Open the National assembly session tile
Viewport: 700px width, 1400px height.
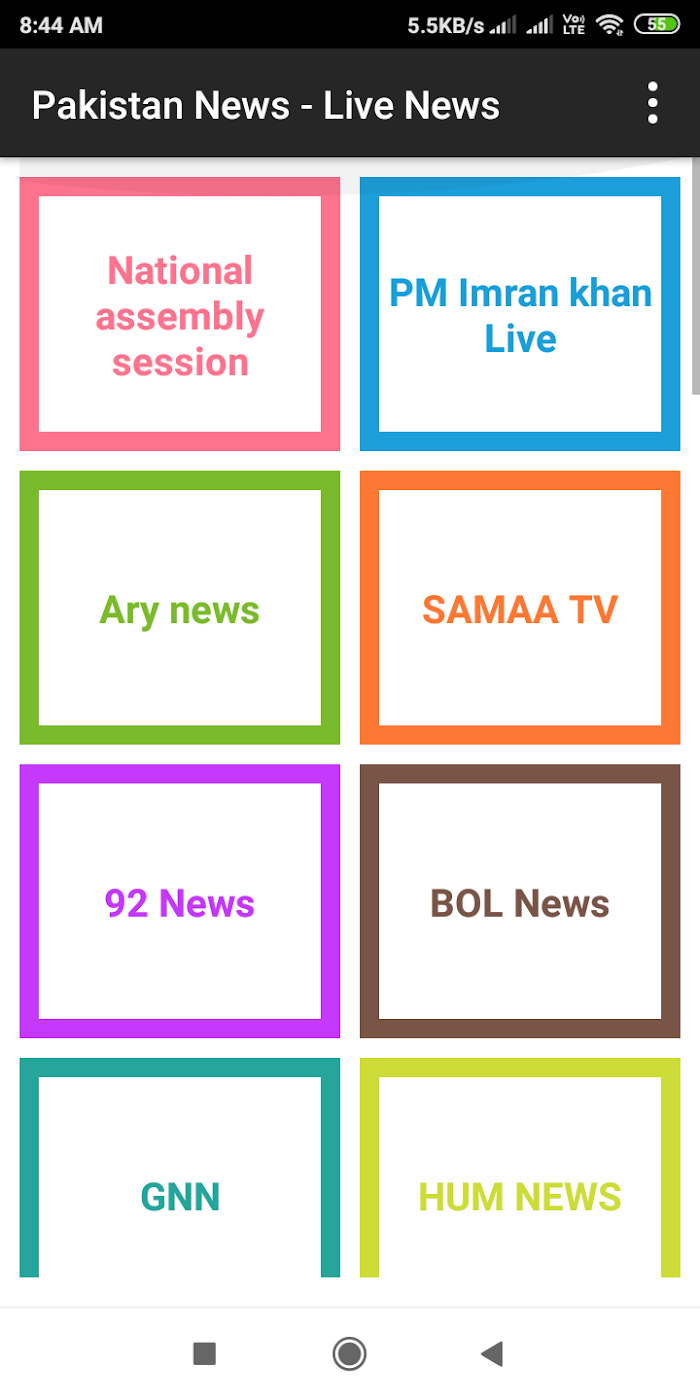click(180, 315)
